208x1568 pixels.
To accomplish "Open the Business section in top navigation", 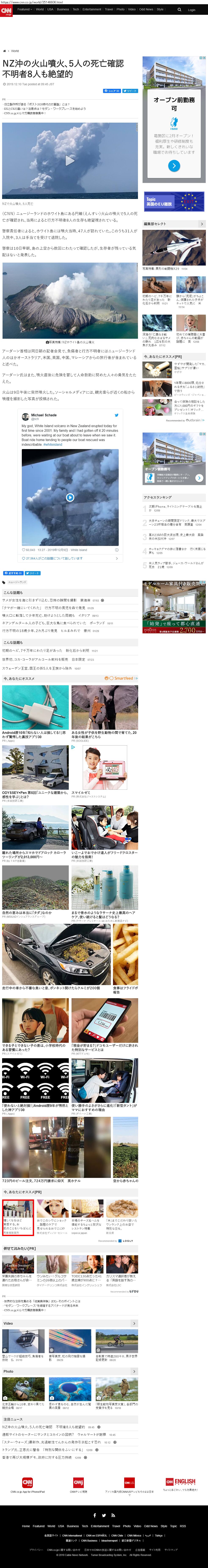I will coord(63,10).
